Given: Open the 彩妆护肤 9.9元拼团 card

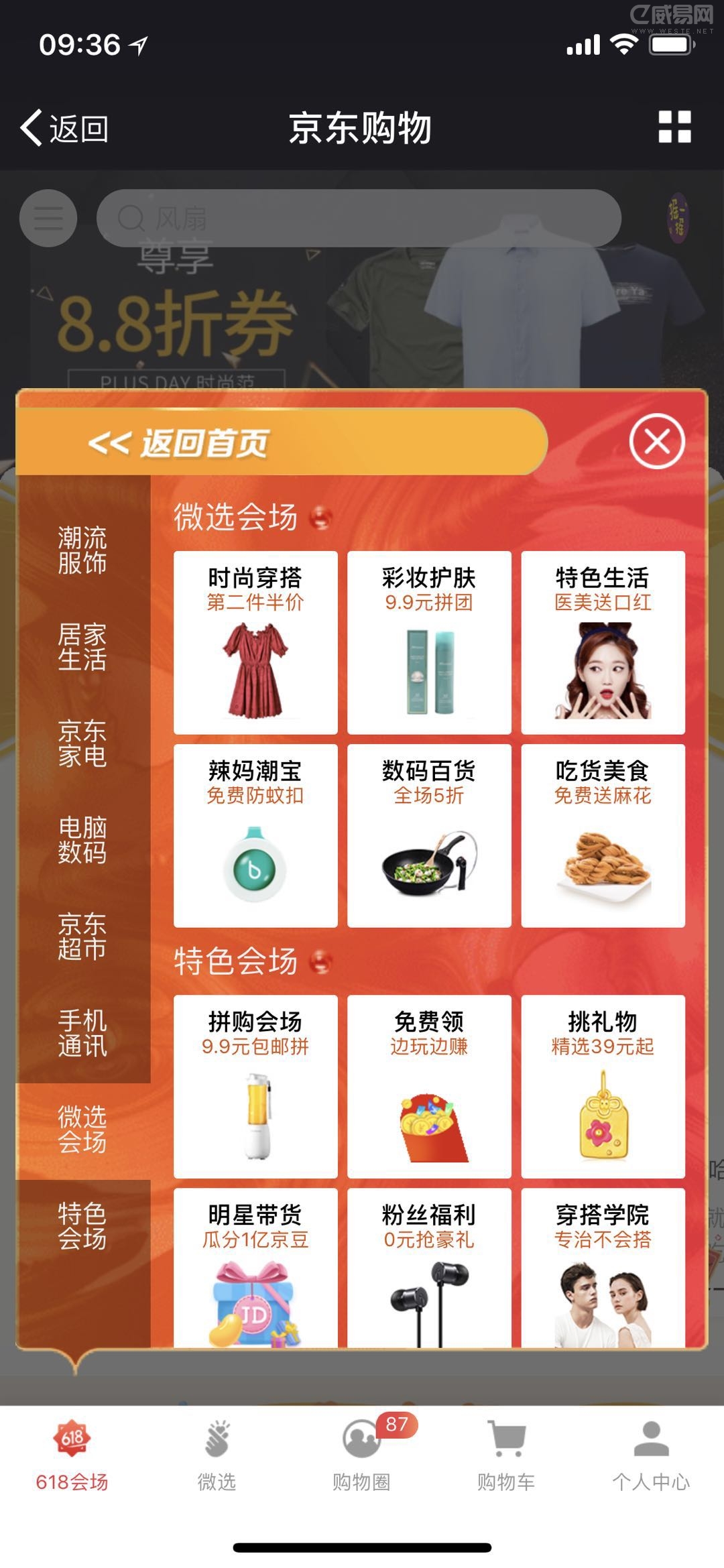Looking at the screenshot, I should (x=429, y=642).
